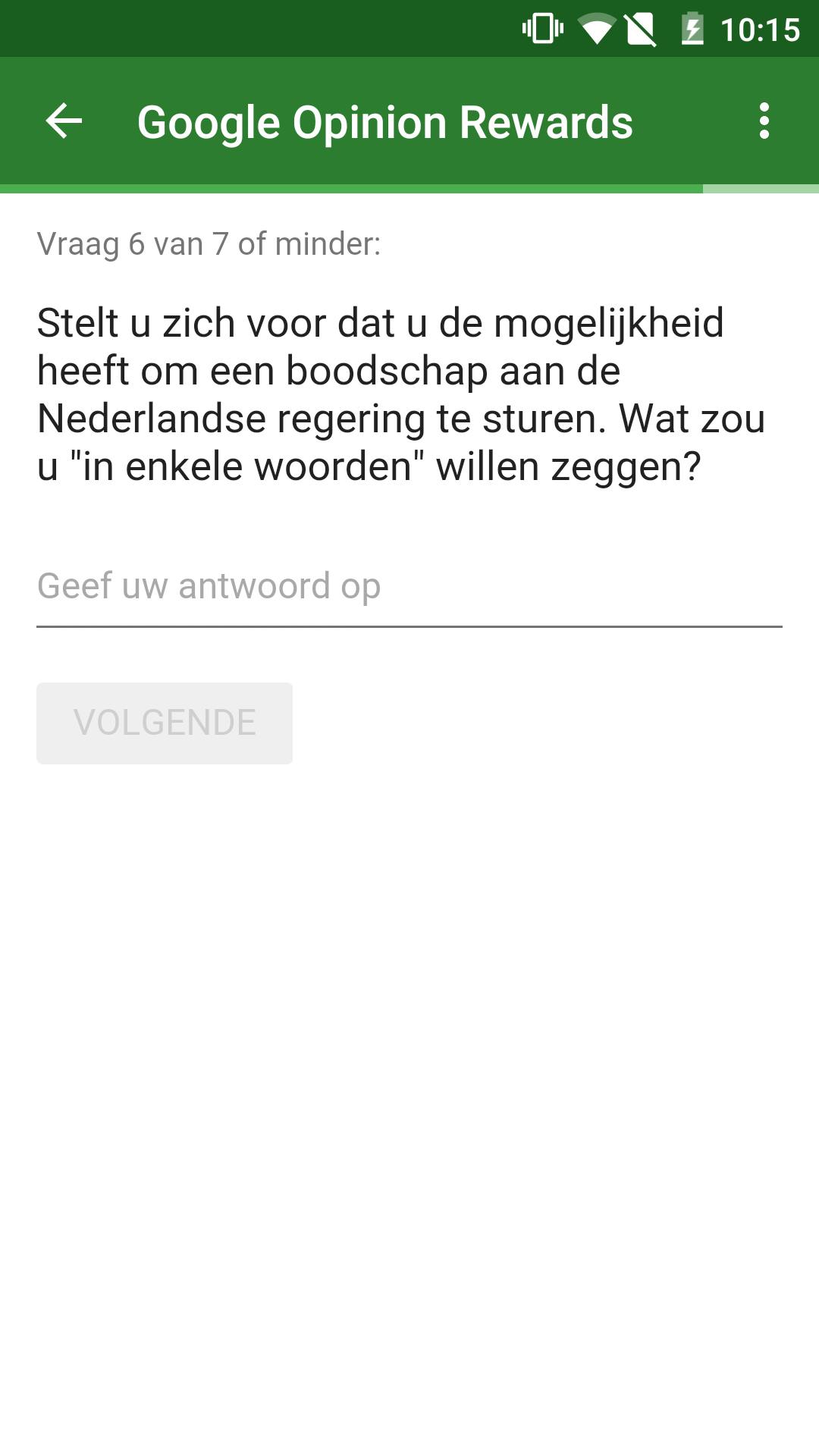Focus the 'Geef uw antwoord op' field
819x1456 pixels.
click(408, 586)
